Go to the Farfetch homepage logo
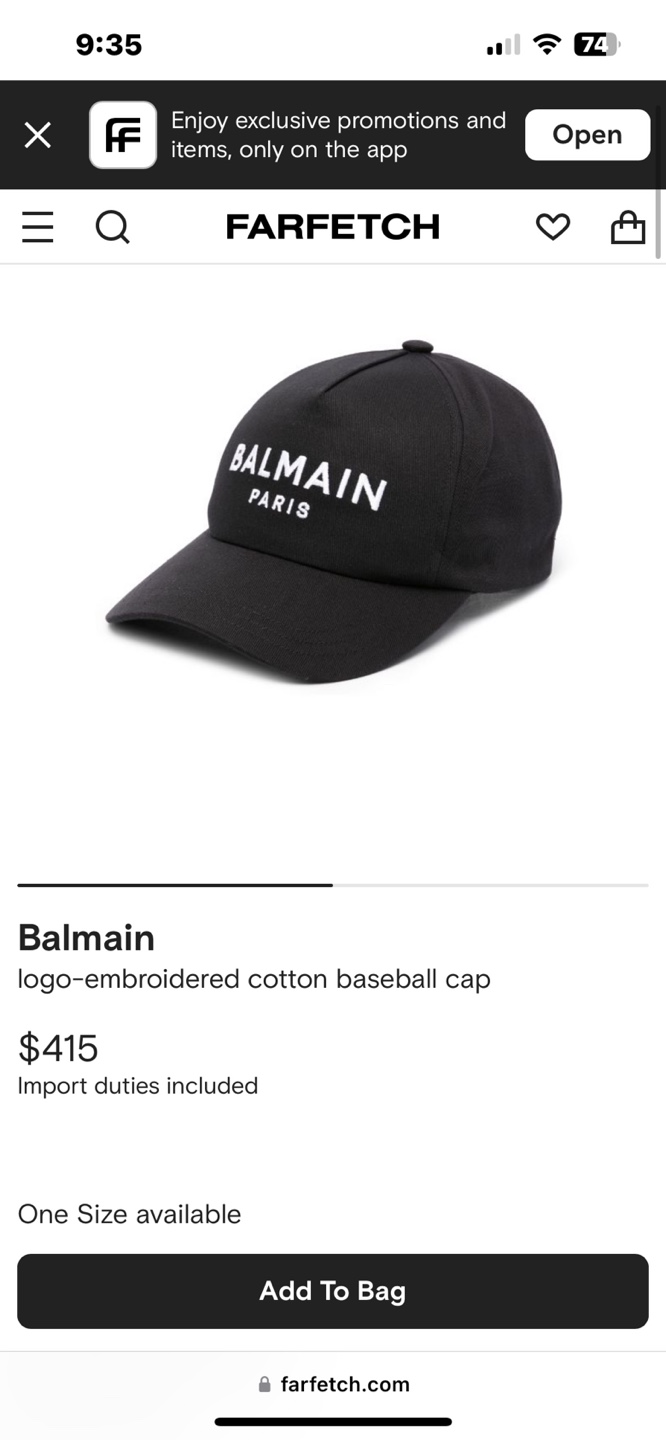The image size is (666, 1440). click(333, 227)
